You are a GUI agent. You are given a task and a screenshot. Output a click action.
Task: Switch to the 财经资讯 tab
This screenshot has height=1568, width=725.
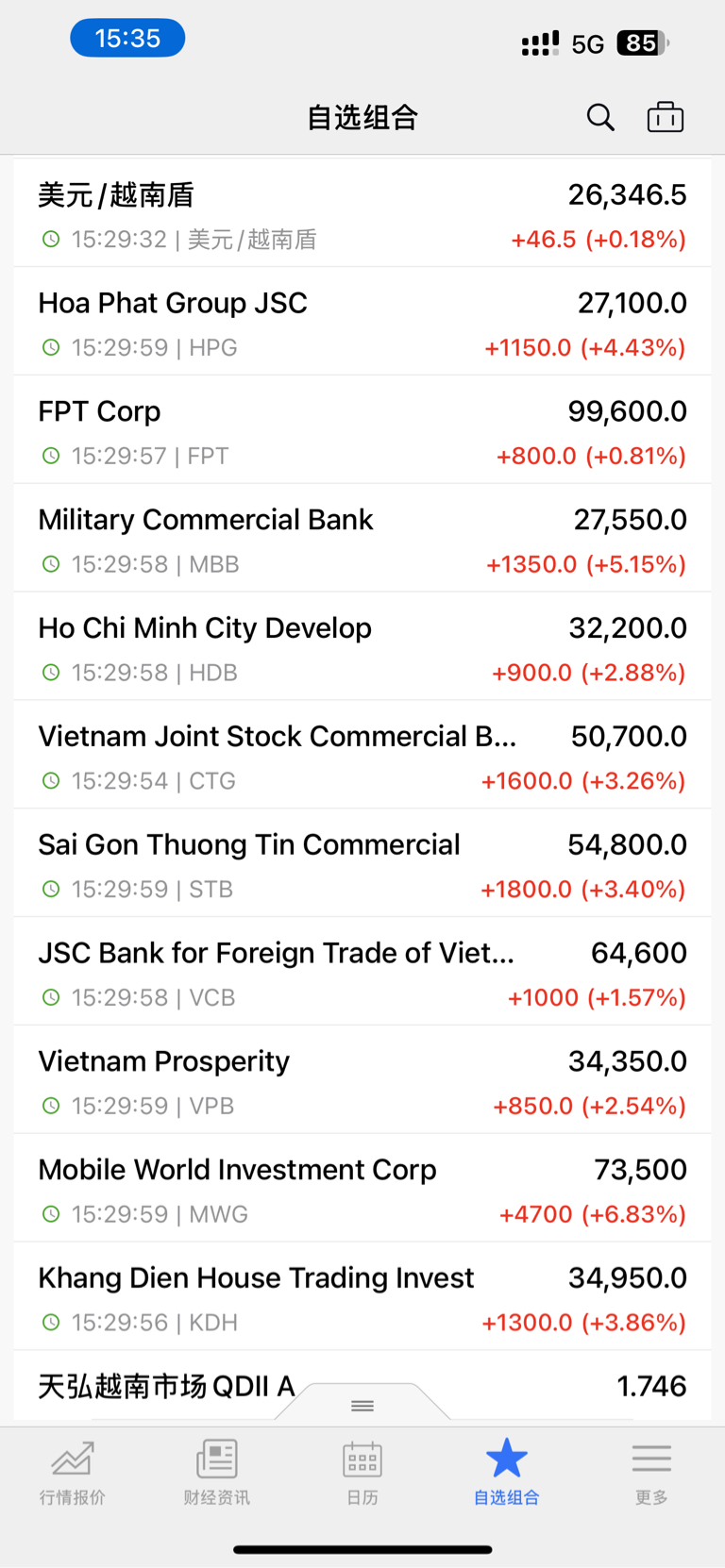click(217, 1472)
